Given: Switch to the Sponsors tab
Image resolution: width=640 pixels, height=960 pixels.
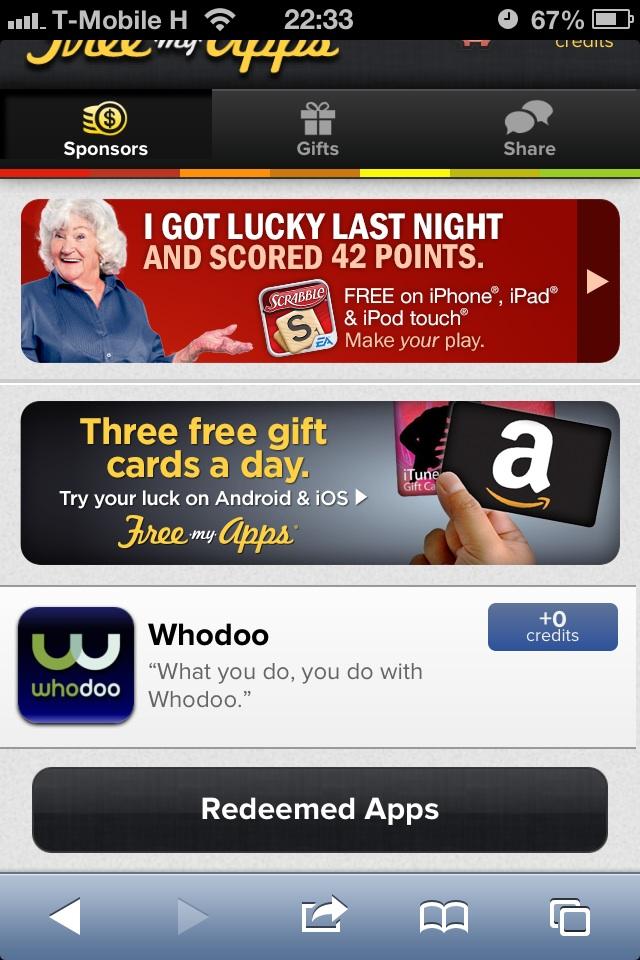Looking at the screenshot, I should [105, 132].
